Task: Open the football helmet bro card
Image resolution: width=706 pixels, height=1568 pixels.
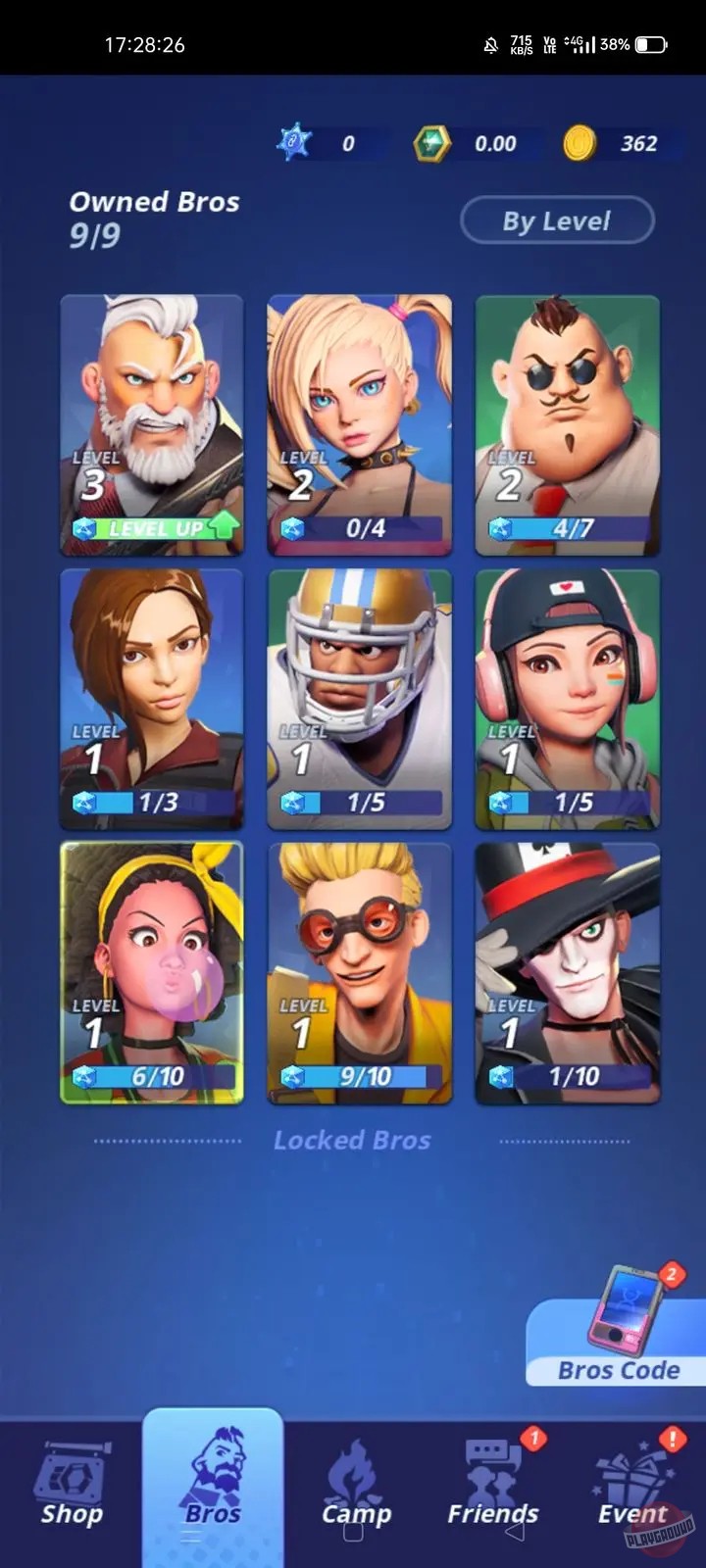Action: tap(360, 699)
